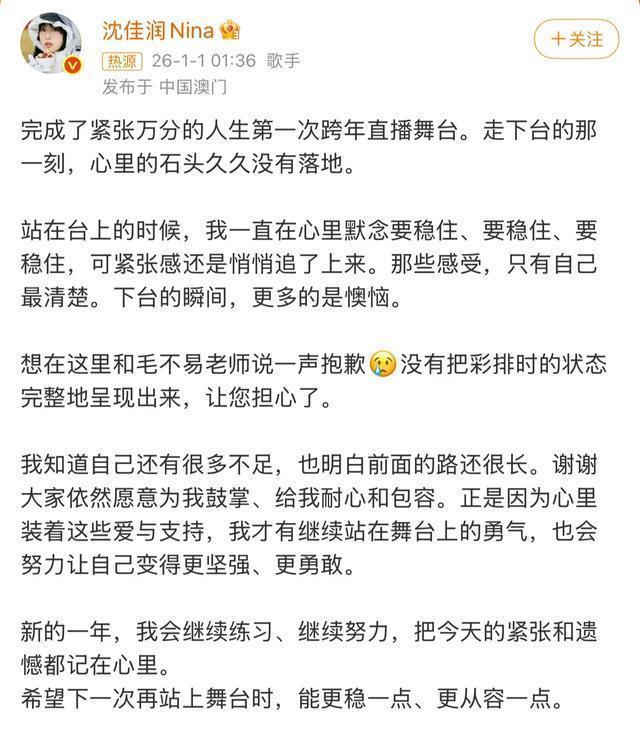Follow 沈佳润Nina with the +关注 button
Viewport: 640px width, 752px height.
[575, 40]
